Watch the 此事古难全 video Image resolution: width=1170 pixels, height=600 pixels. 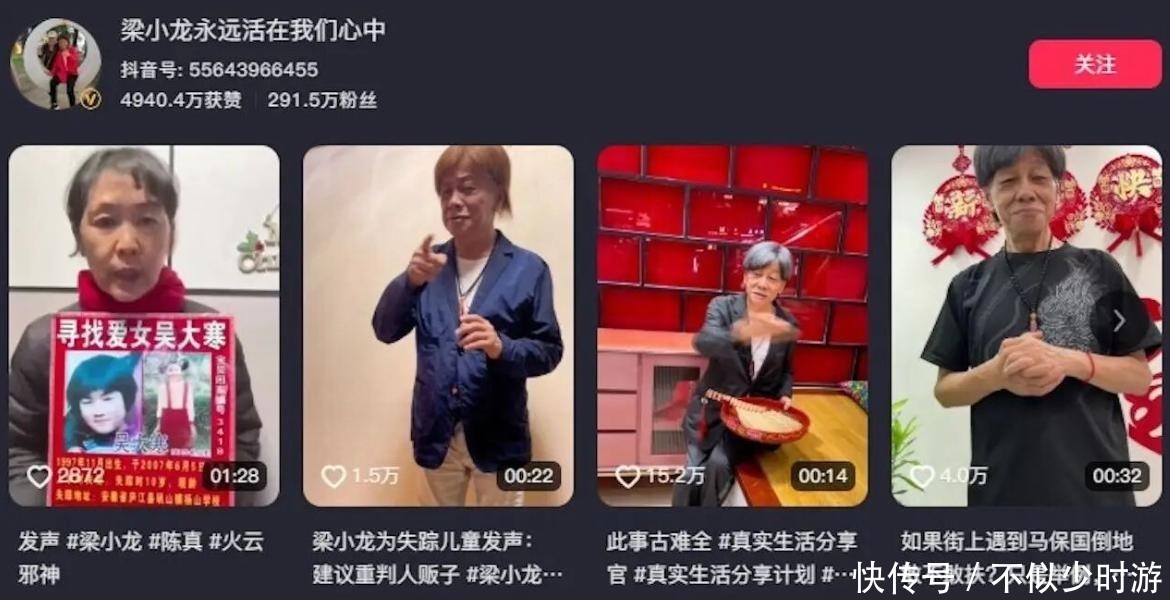click(732, 326)
